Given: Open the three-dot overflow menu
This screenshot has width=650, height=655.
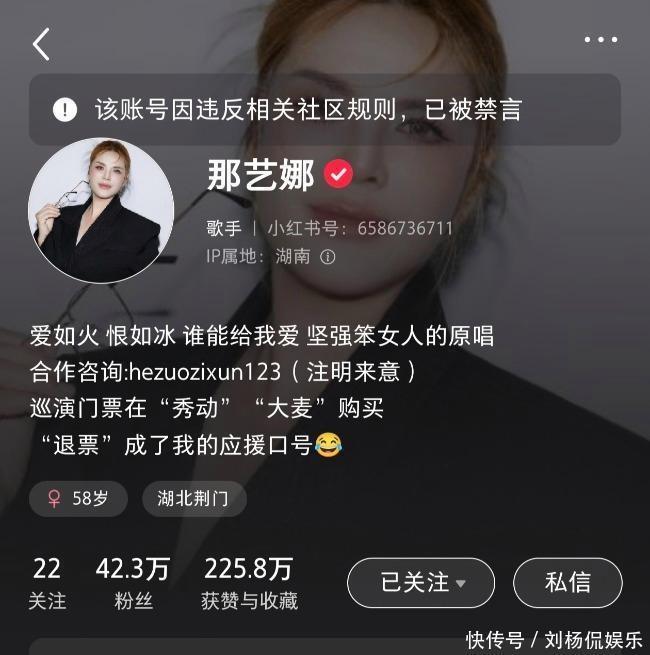Looking at the screenshot, I should tap(600, 41).
